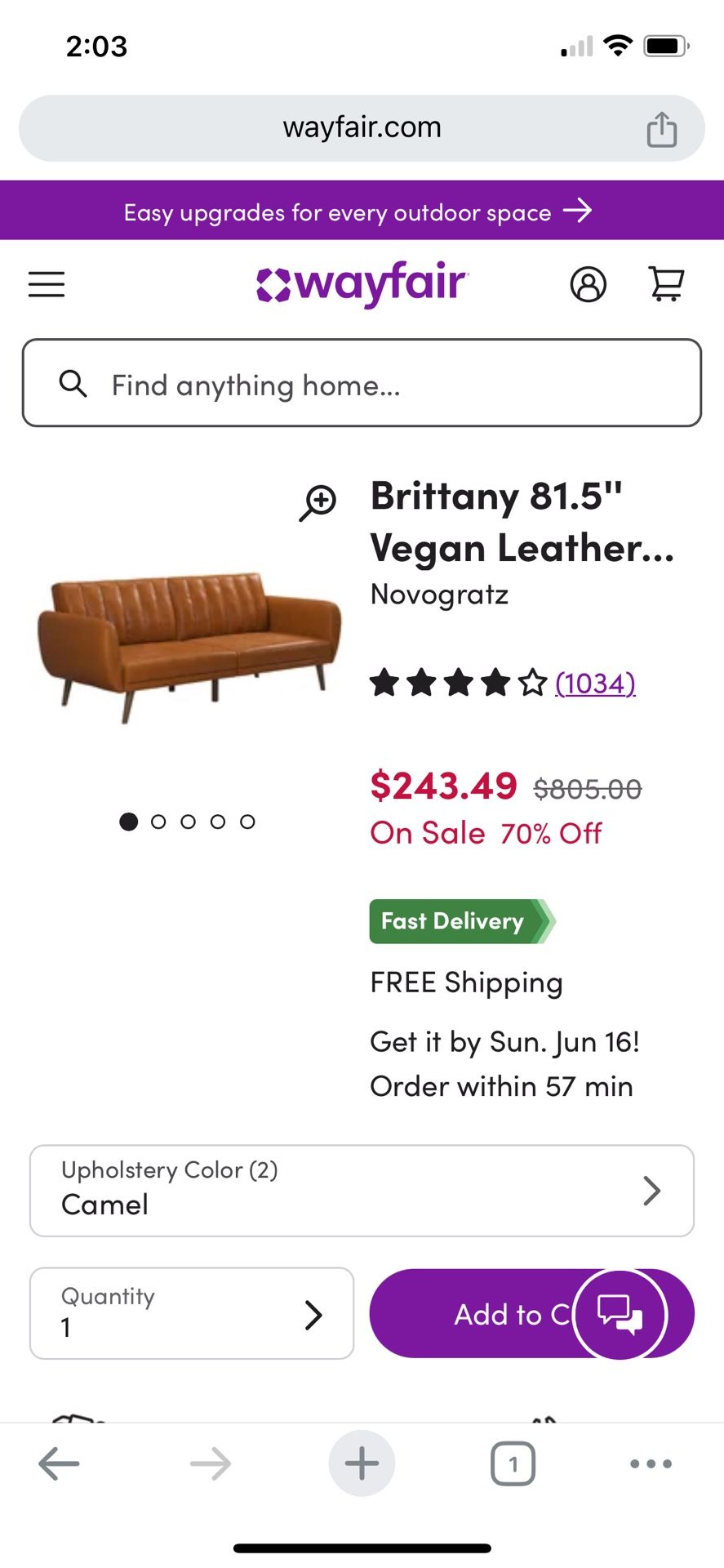The height and width of the screenshot is (1568, 724).
Task: Open your account profile
Action: pyautogui.click(x=589, y=284)
